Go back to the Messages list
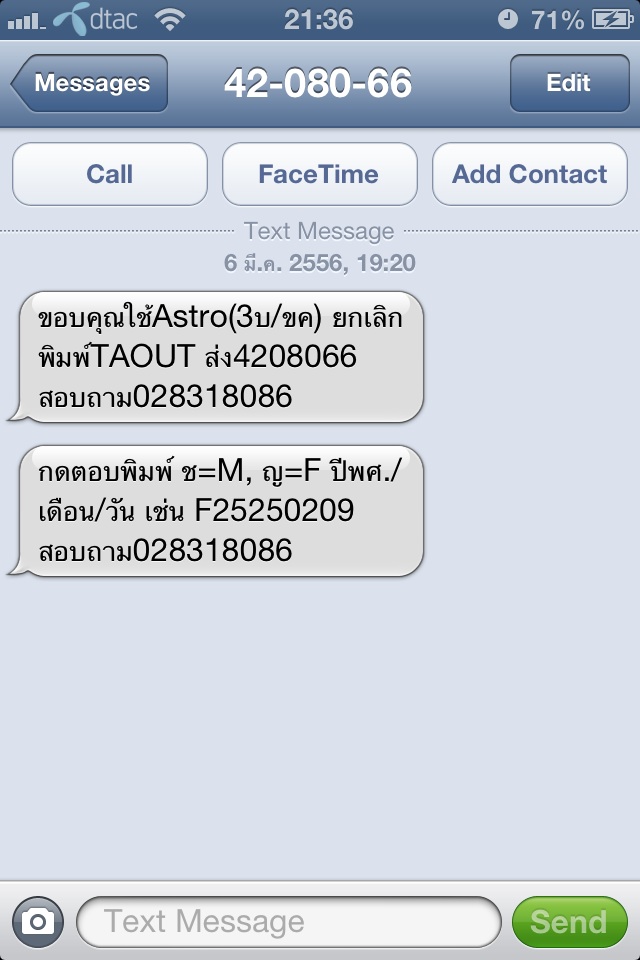The width and height of the screenshot is (640, 960). pos(90,84)
